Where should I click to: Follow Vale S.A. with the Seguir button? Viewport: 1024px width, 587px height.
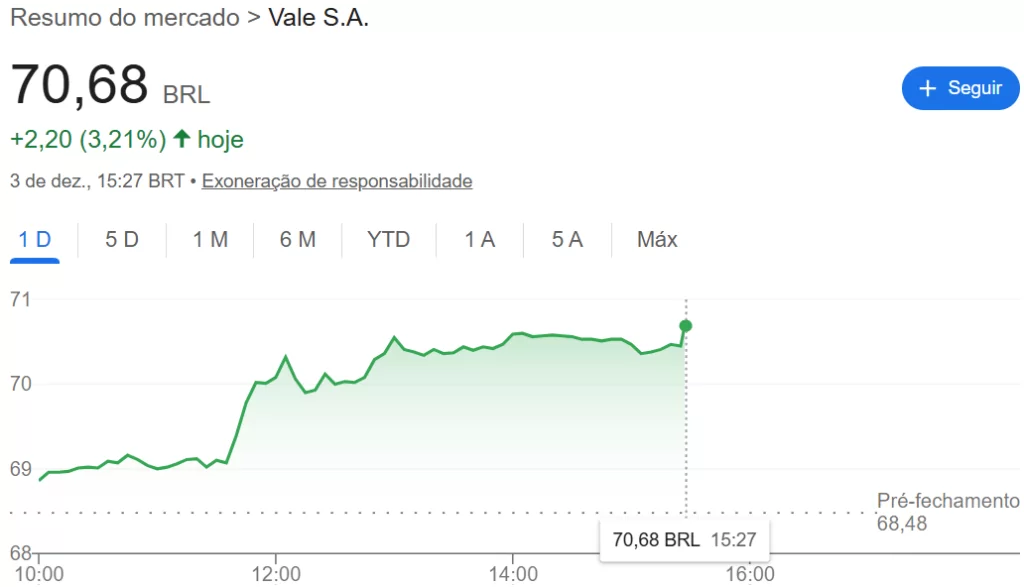[x=961, y=88]
